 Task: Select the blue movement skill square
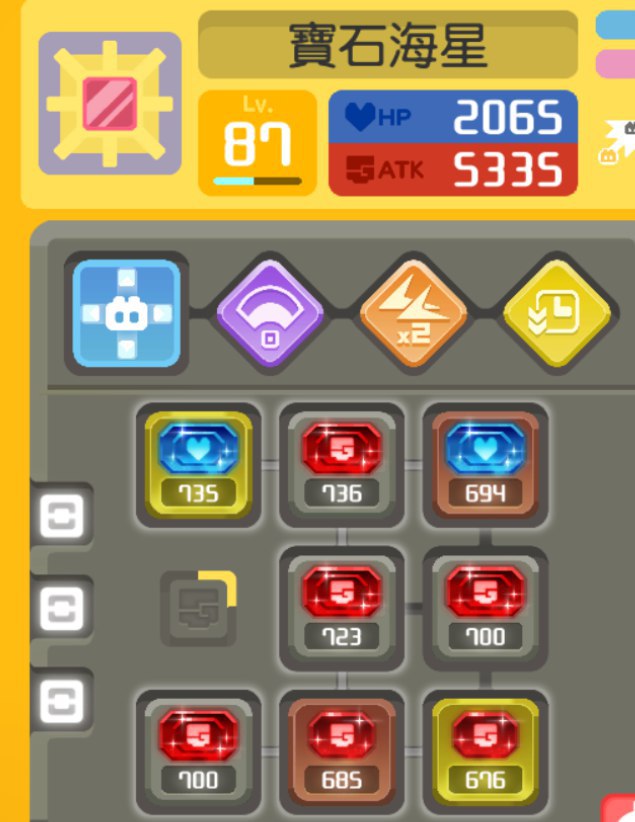(126, 313)
